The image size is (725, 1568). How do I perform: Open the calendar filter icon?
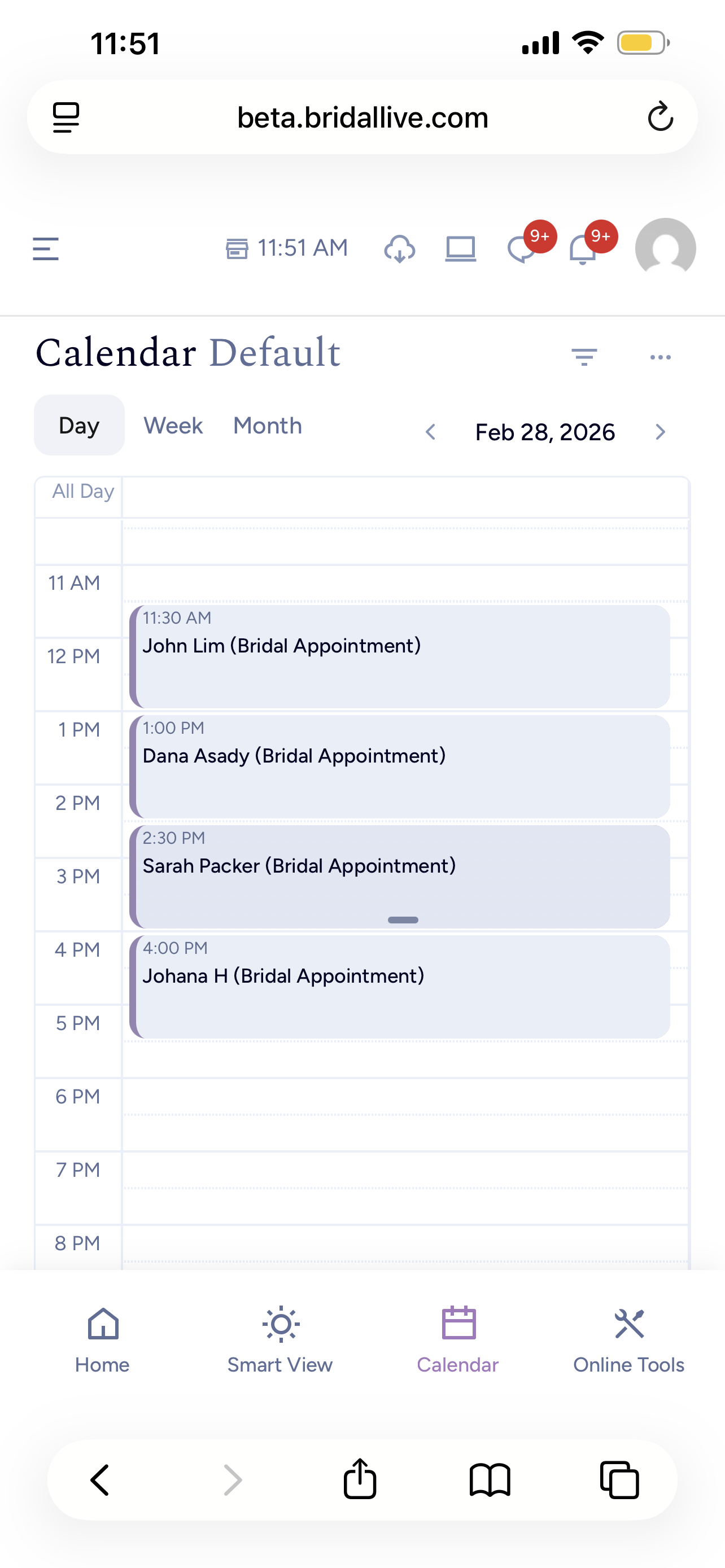[583, 357]
